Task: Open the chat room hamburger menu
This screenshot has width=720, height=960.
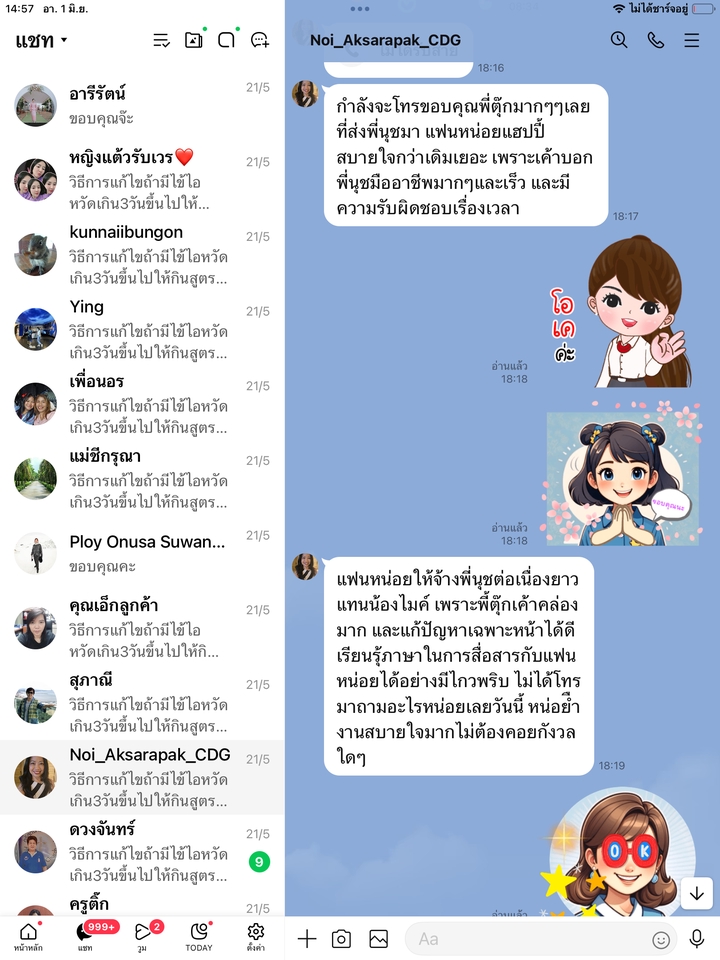Action: [692, 41]
